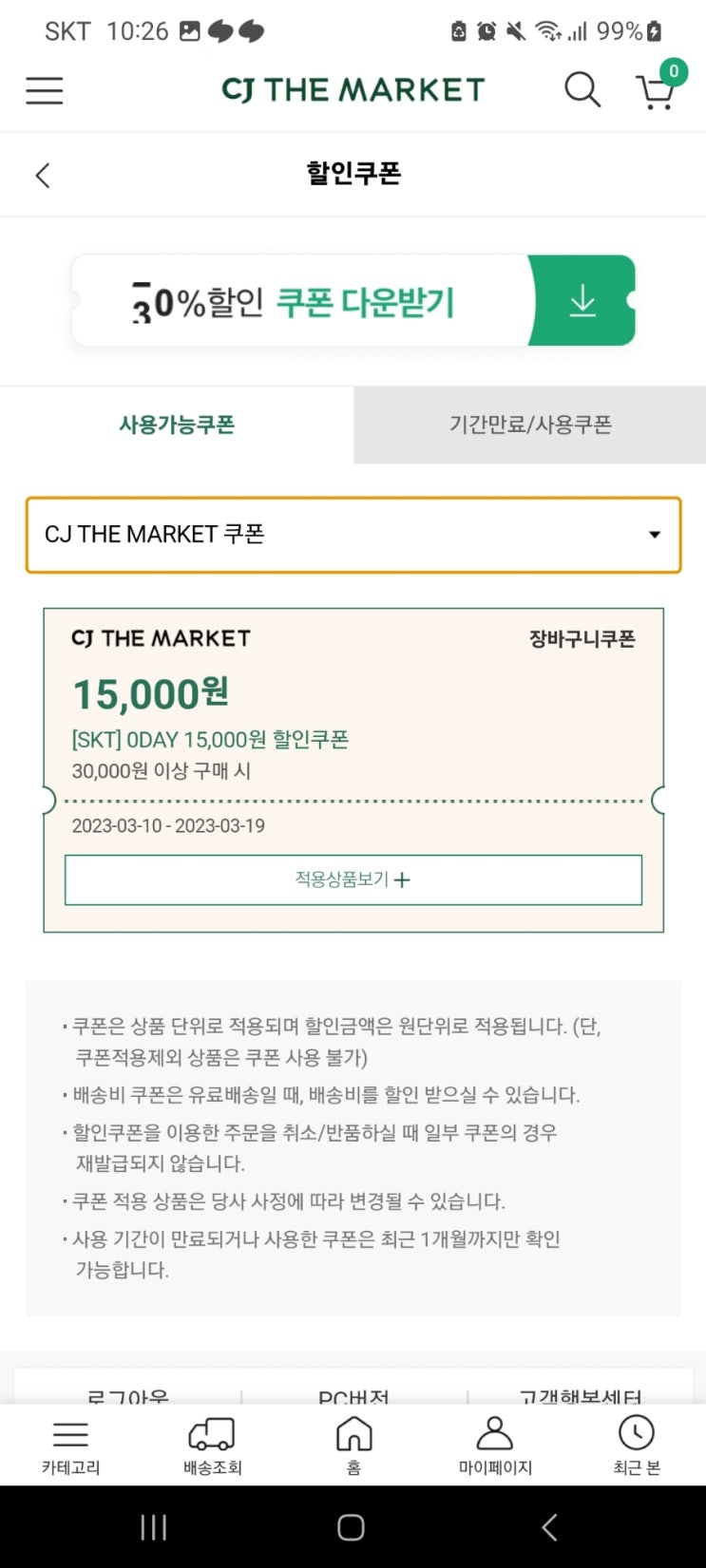Switch to the 기간만료/사용쿠폰 tab

pos(529,424)
